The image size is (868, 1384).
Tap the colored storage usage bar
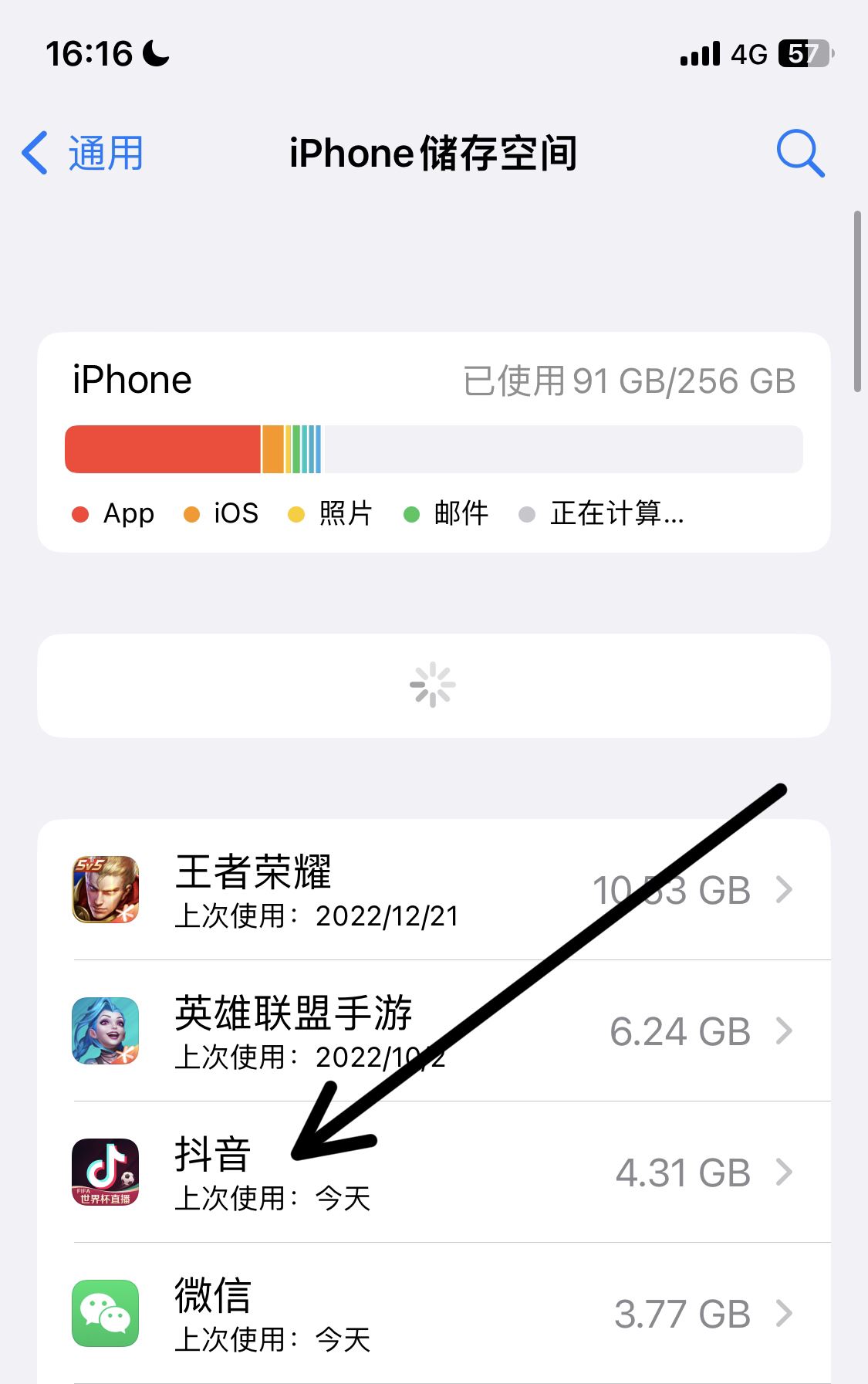click(x=434, y=448)
